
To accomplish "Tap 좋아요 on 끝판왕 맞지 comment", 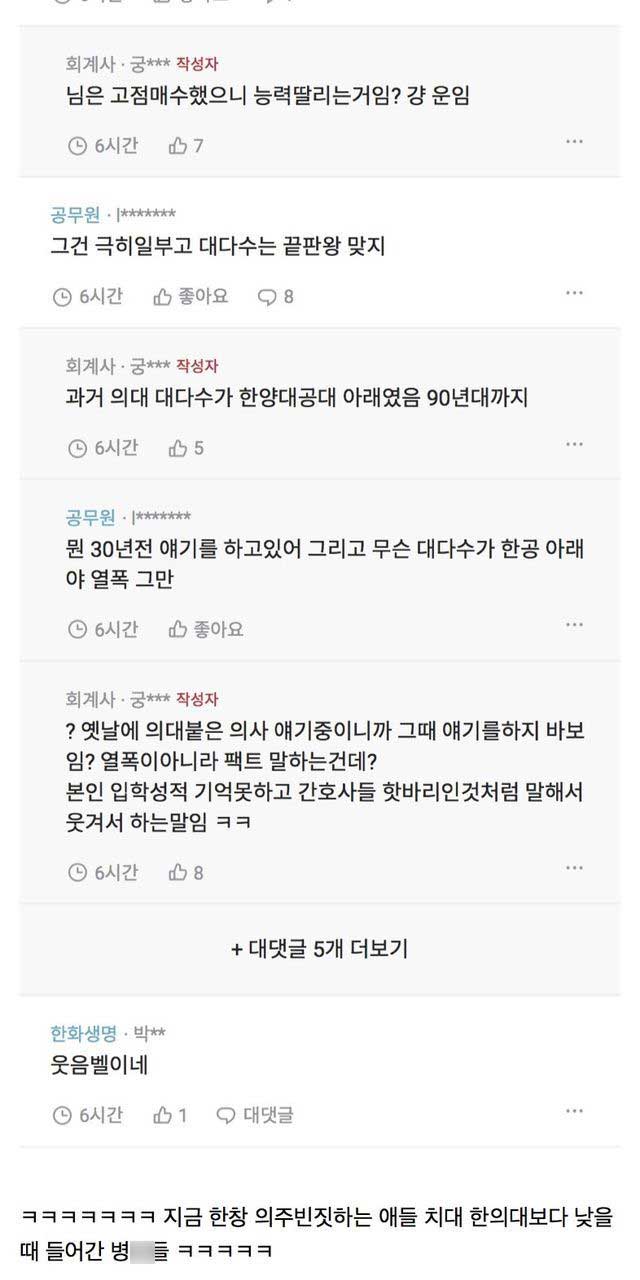I will [x=190, y=296].
